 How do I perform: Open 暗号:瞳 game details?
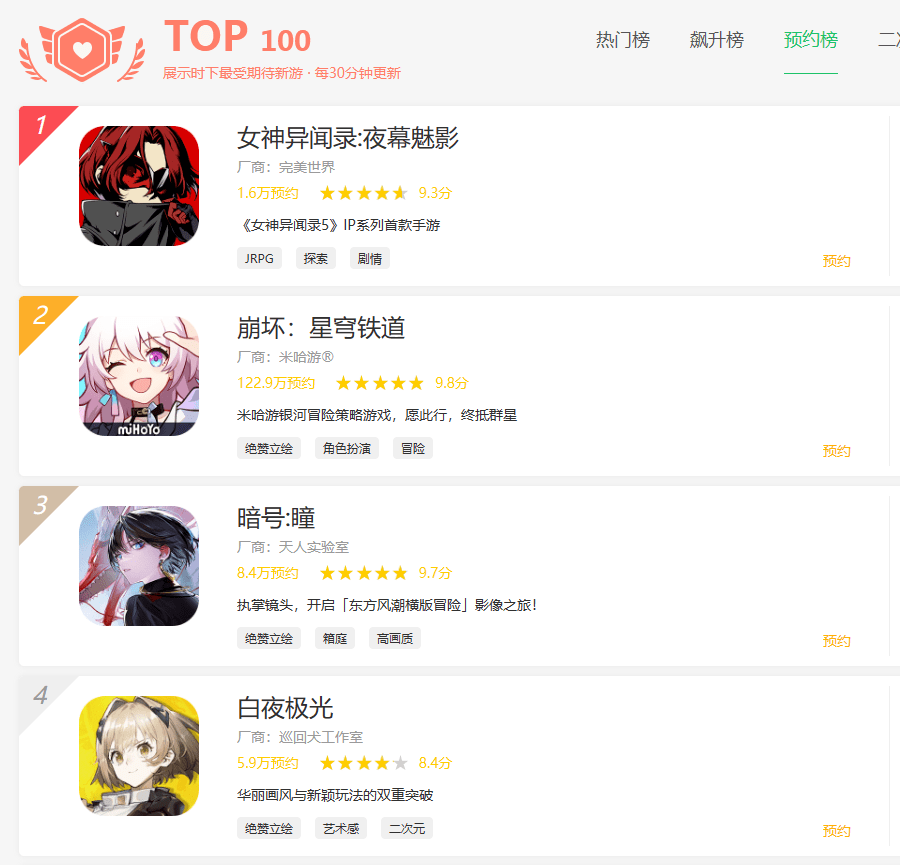[x=276, y=518]
